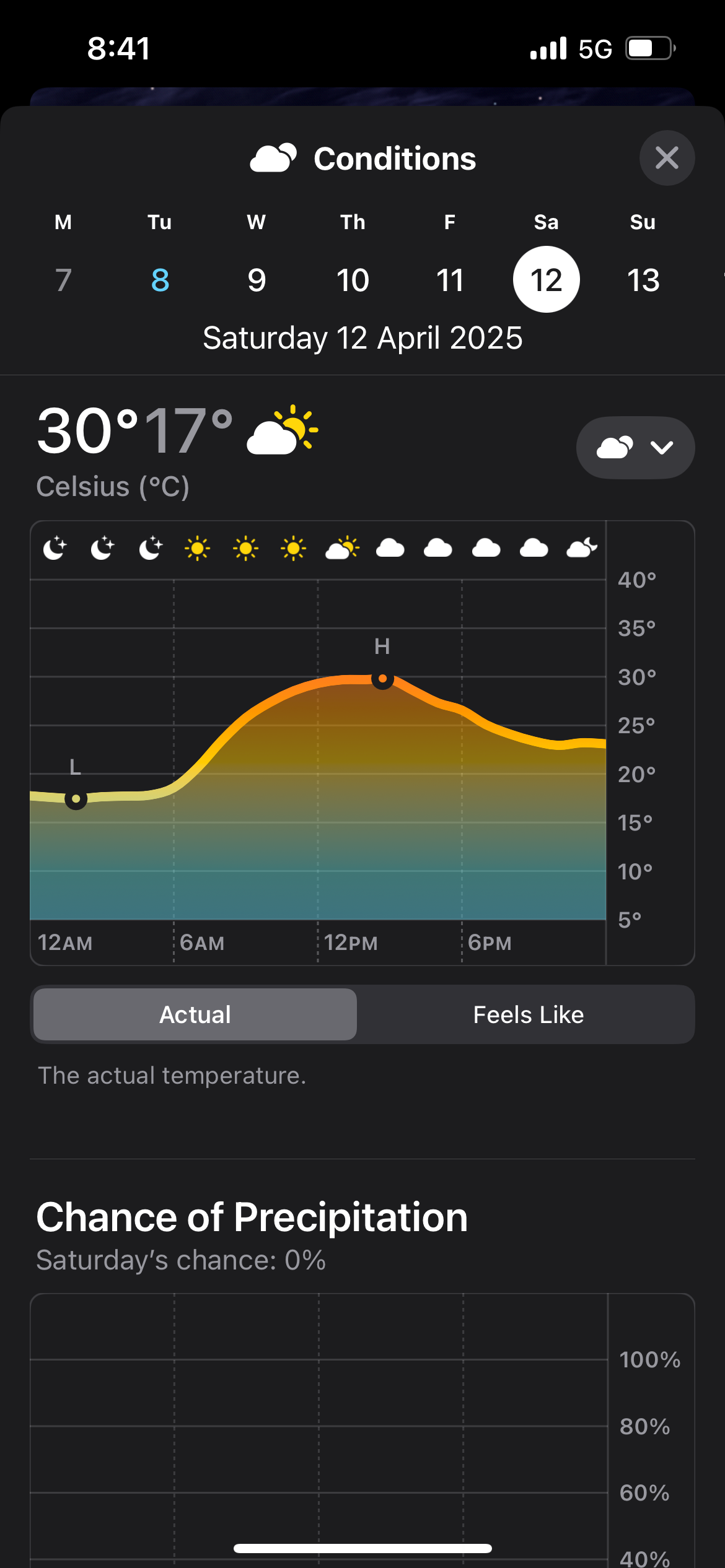The image size is (725, 1568).
Task: Open the conditions type dropdown
Action: pyautogui.click(x=635, y=447)
